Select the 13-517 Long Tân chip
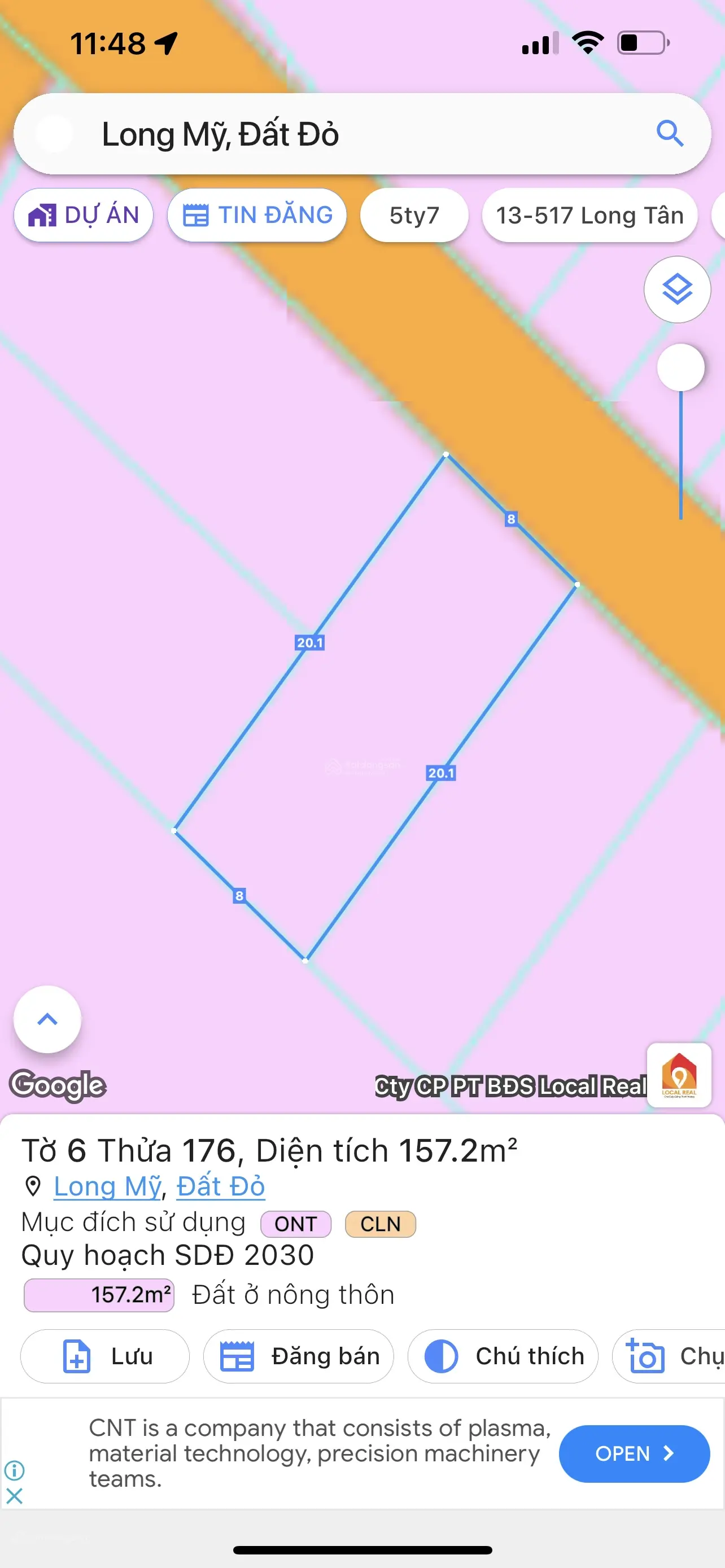Image resolution: width=725 pixels, height=1568 pixels. coord(589,216)
